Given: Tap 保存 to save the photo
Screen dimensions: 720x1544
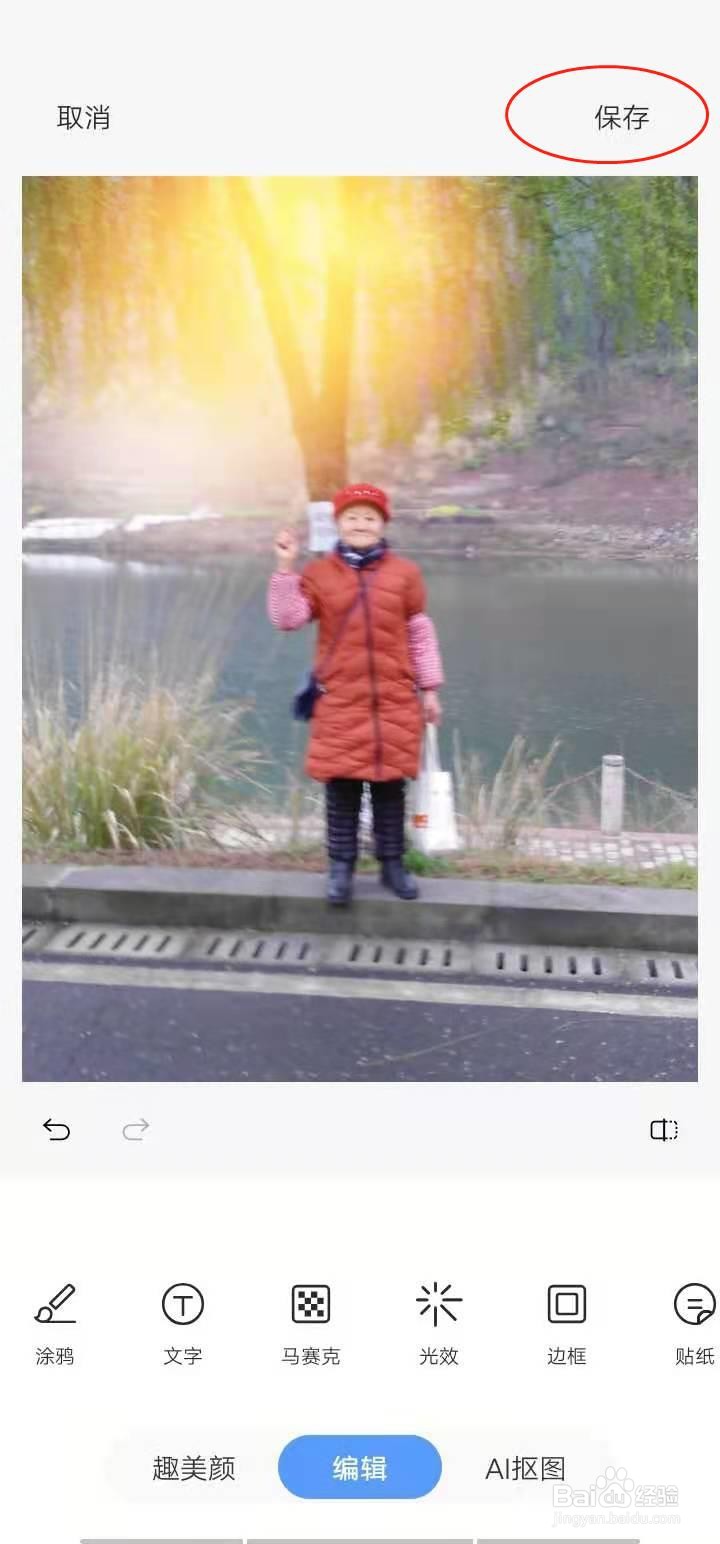Looking at the screenshot, I should 620,116.
